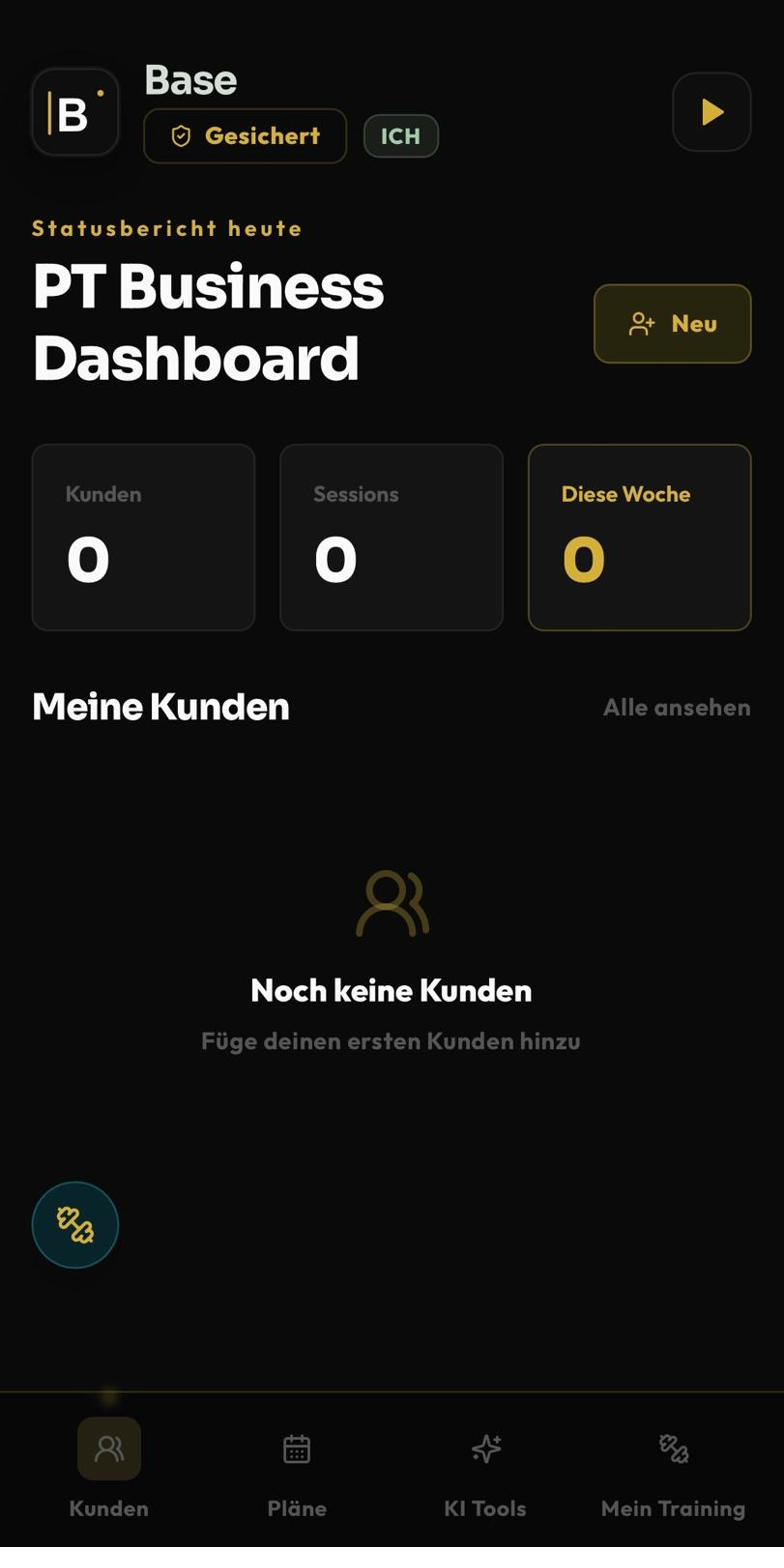Open the Diese Woche stat card
The height and width of the screenshot is (1568, 784).
tap(639, 537)
